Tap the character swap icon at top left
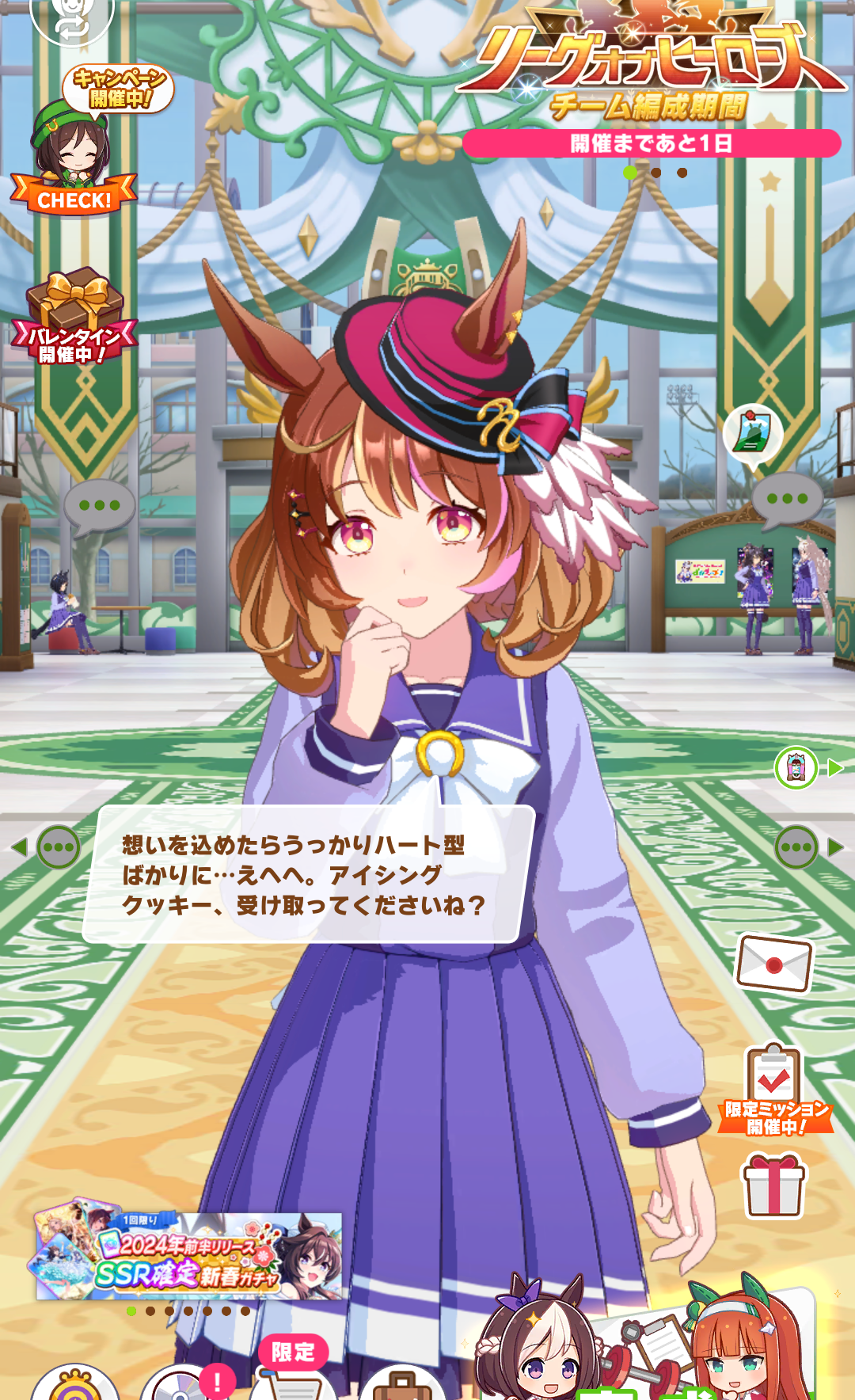 [72, 17]
